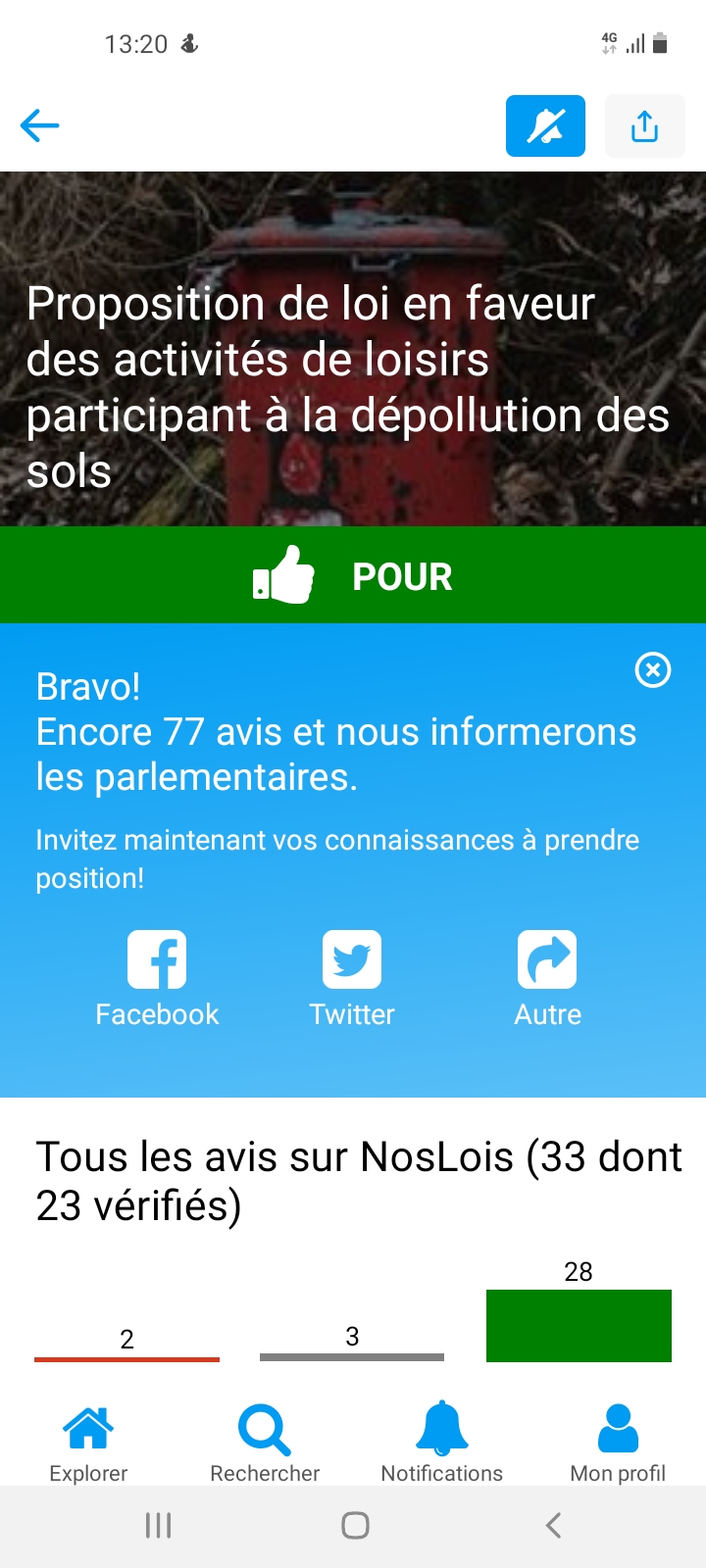Open the share icon at top right
Image resolution: width=706 pixels, height=1568 pixels.
click(644, 125)
